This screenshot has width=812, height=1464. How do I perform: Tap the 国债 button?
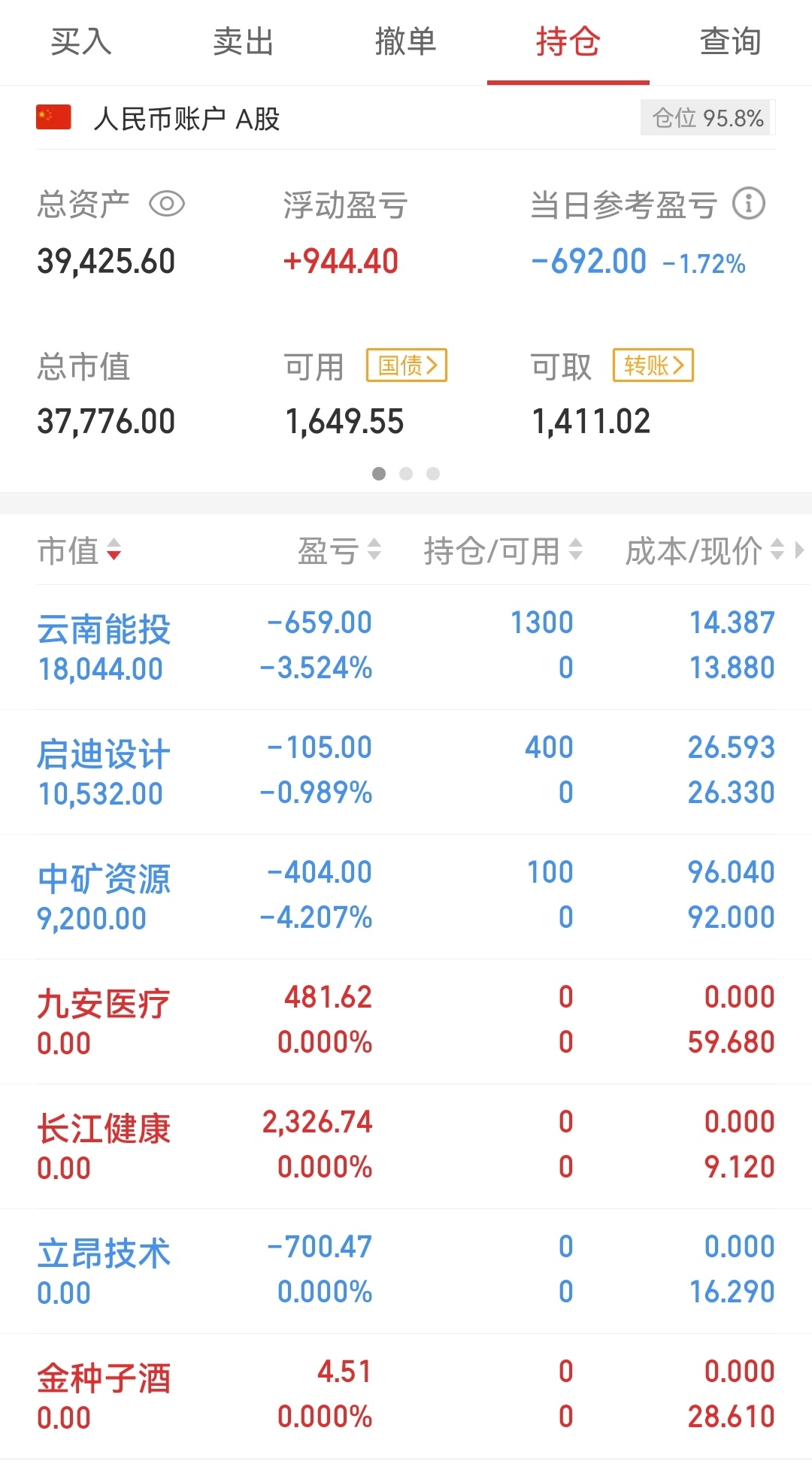407,365
